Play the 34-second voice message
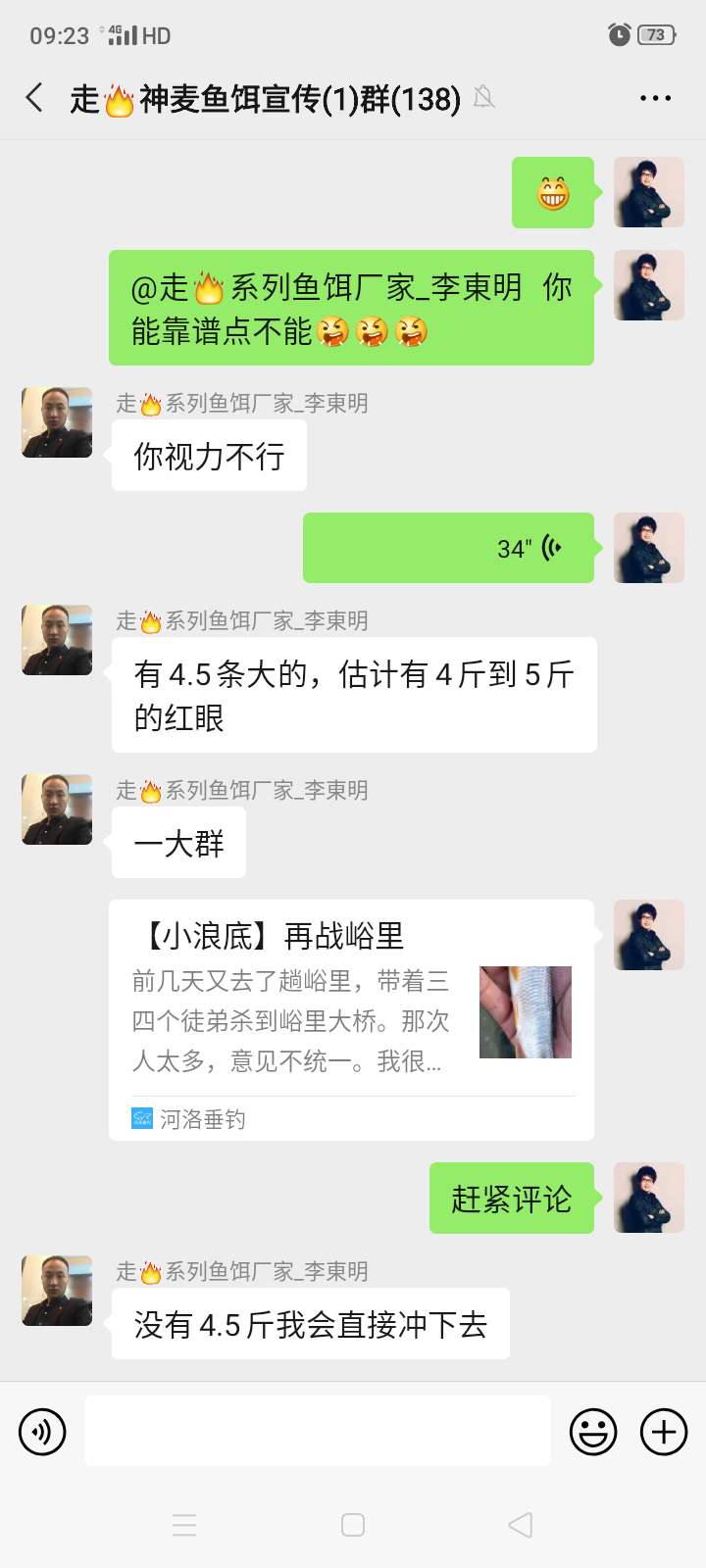The image size is (706, 1568). pyautogui.click(x=448, y=548)
